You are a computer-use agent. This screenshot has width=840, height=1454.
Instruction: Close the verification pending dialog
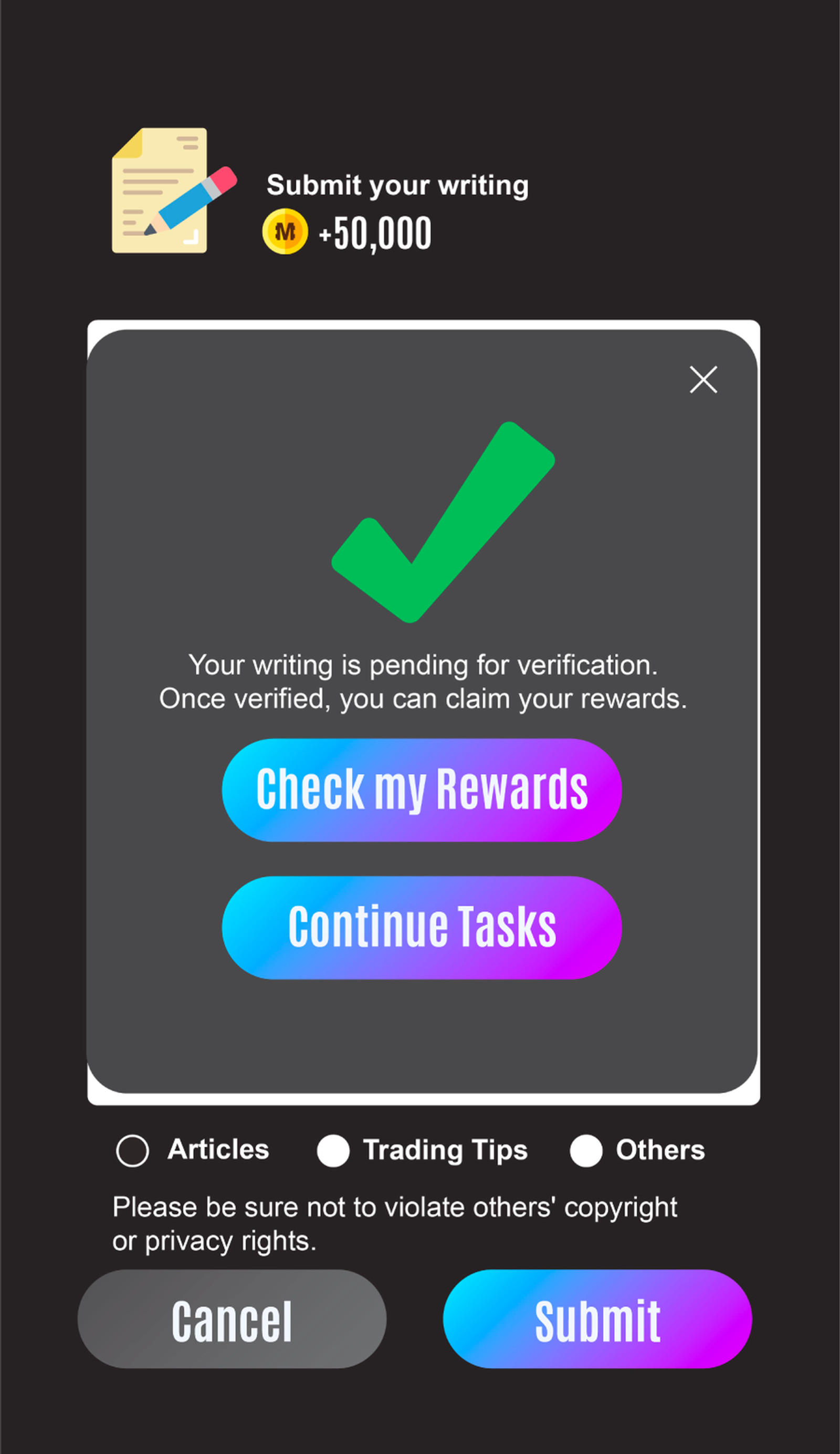click(703, 380)
